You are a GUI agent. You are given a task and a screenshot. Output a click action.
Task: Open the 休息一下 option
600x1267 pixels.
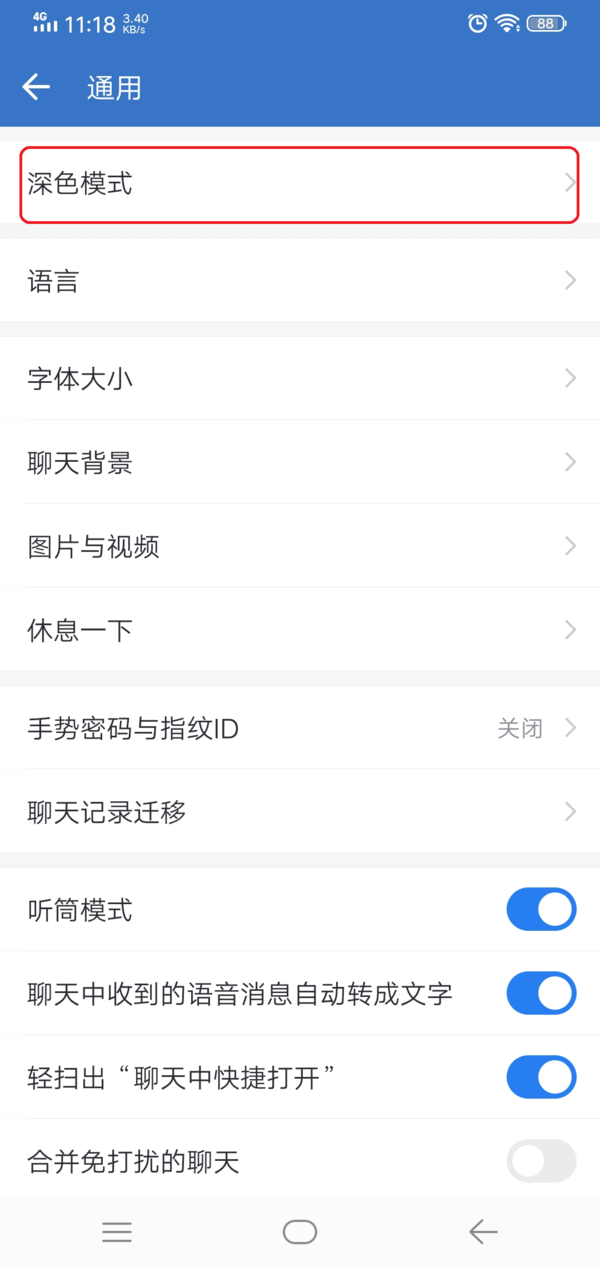(x=300, y=630)
